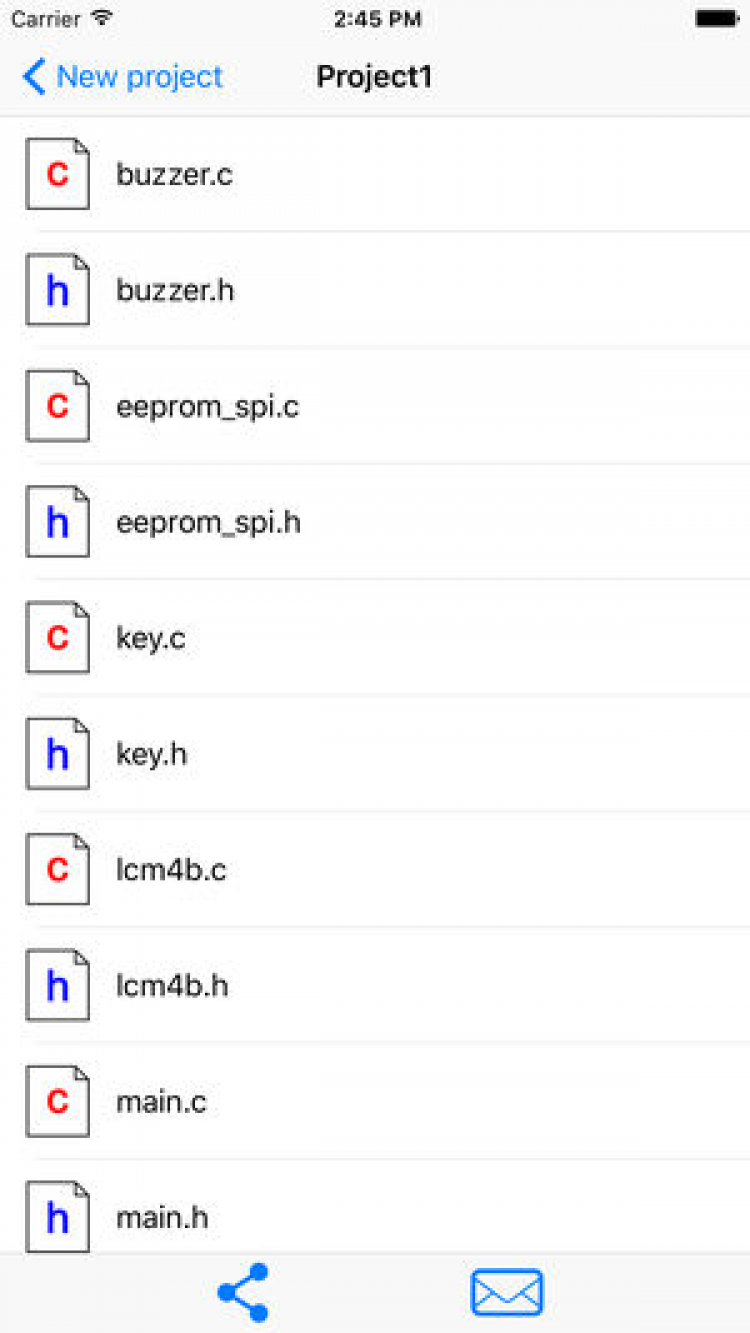This screenshot has width=750, height=1333.
Task: Share the project files
Action: [243, 1292]
